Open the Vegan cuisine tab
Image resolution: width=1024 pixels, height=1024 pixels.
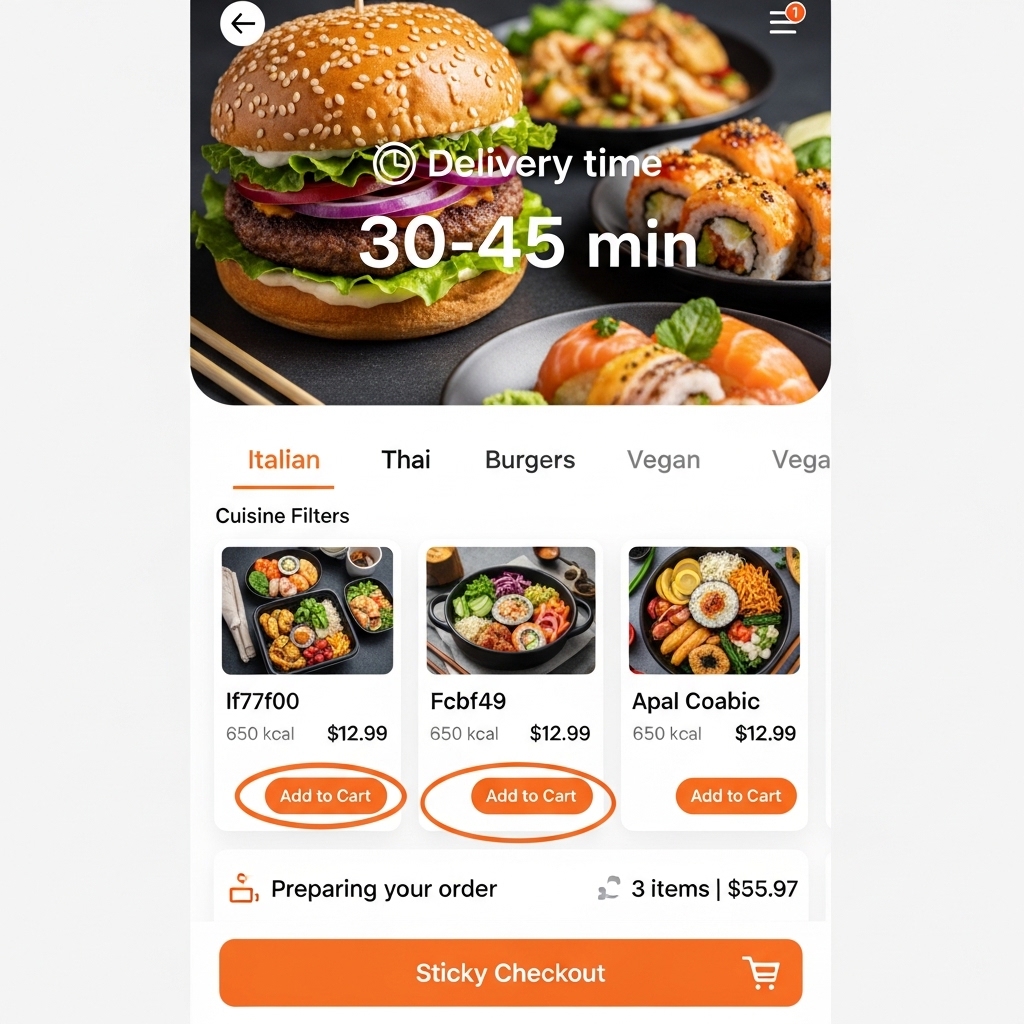pos(663,460)
